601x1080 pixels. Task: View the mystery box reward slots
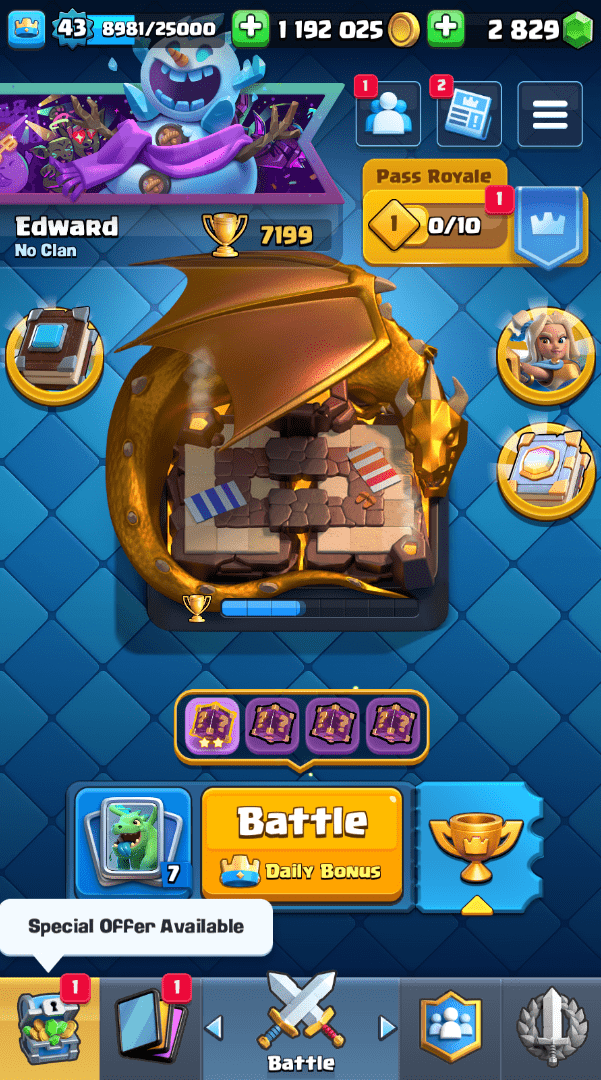(x=302, y=726)
